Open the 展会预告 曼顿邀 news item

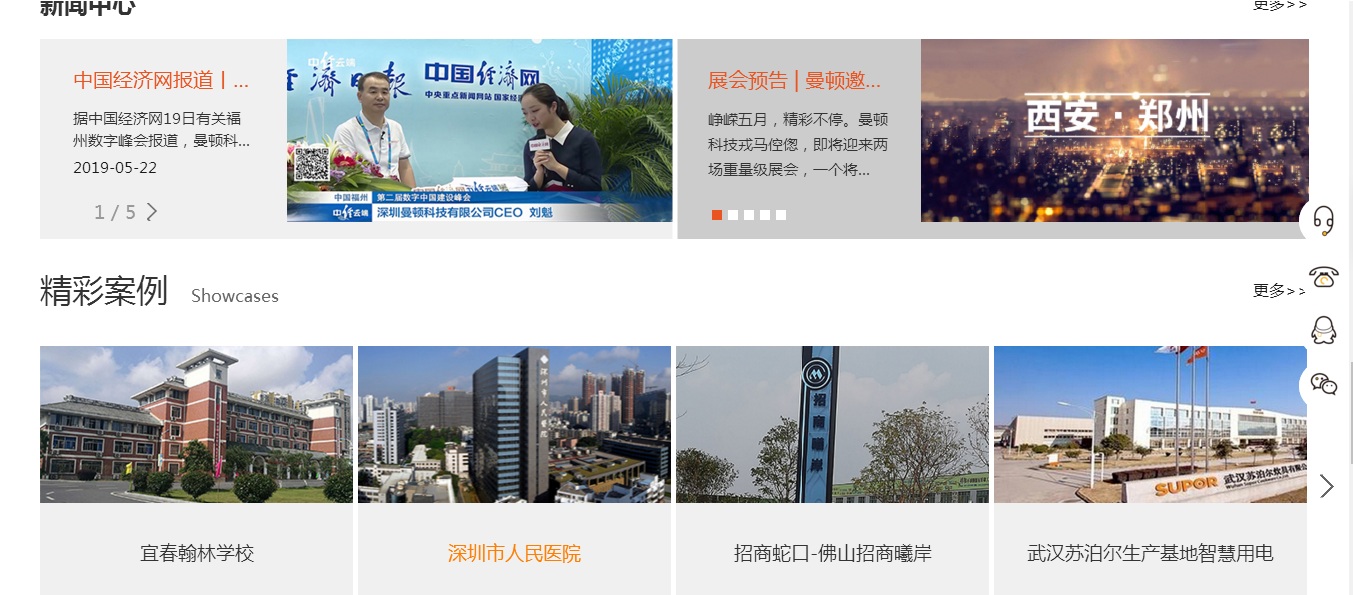click(x=794, y=81)
